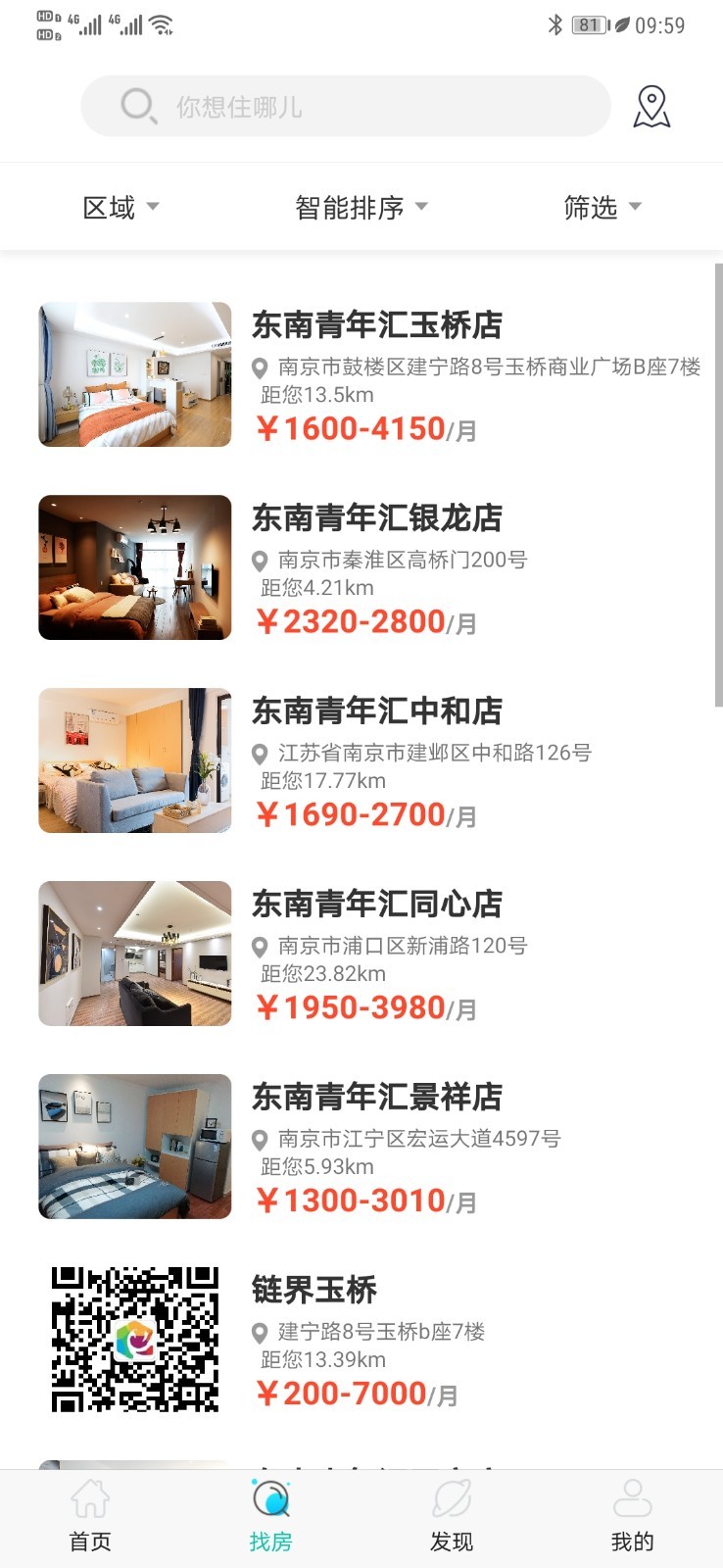723x1568 pixels.
Task: Open the map location icon
Action: pyautogui.click(x=651, y=106)
